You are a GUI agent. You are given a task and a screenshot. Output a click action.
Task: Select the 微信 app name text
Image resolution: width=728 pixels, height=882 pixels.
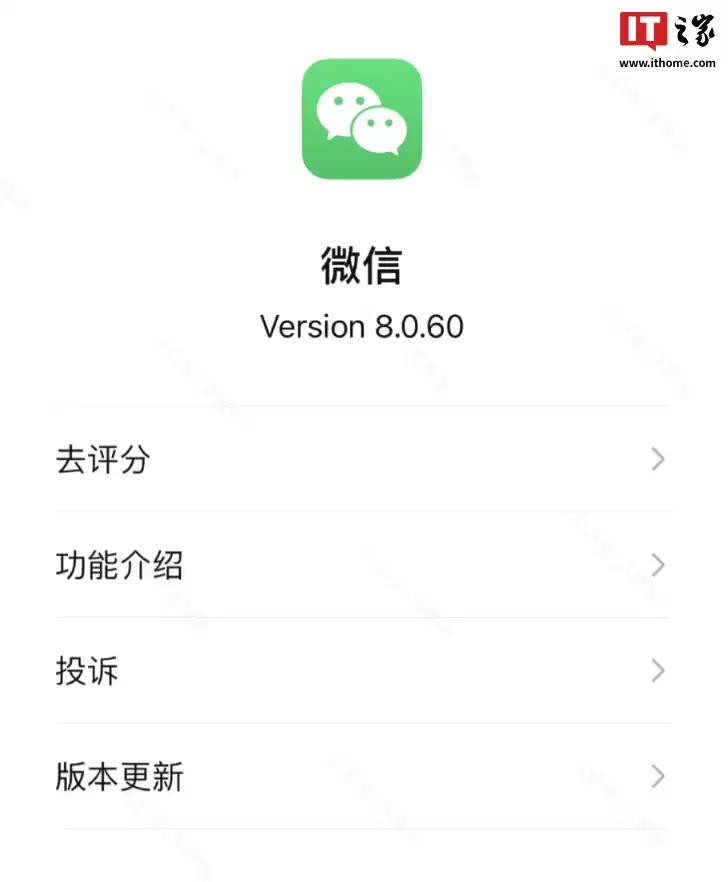click(362, 266)
